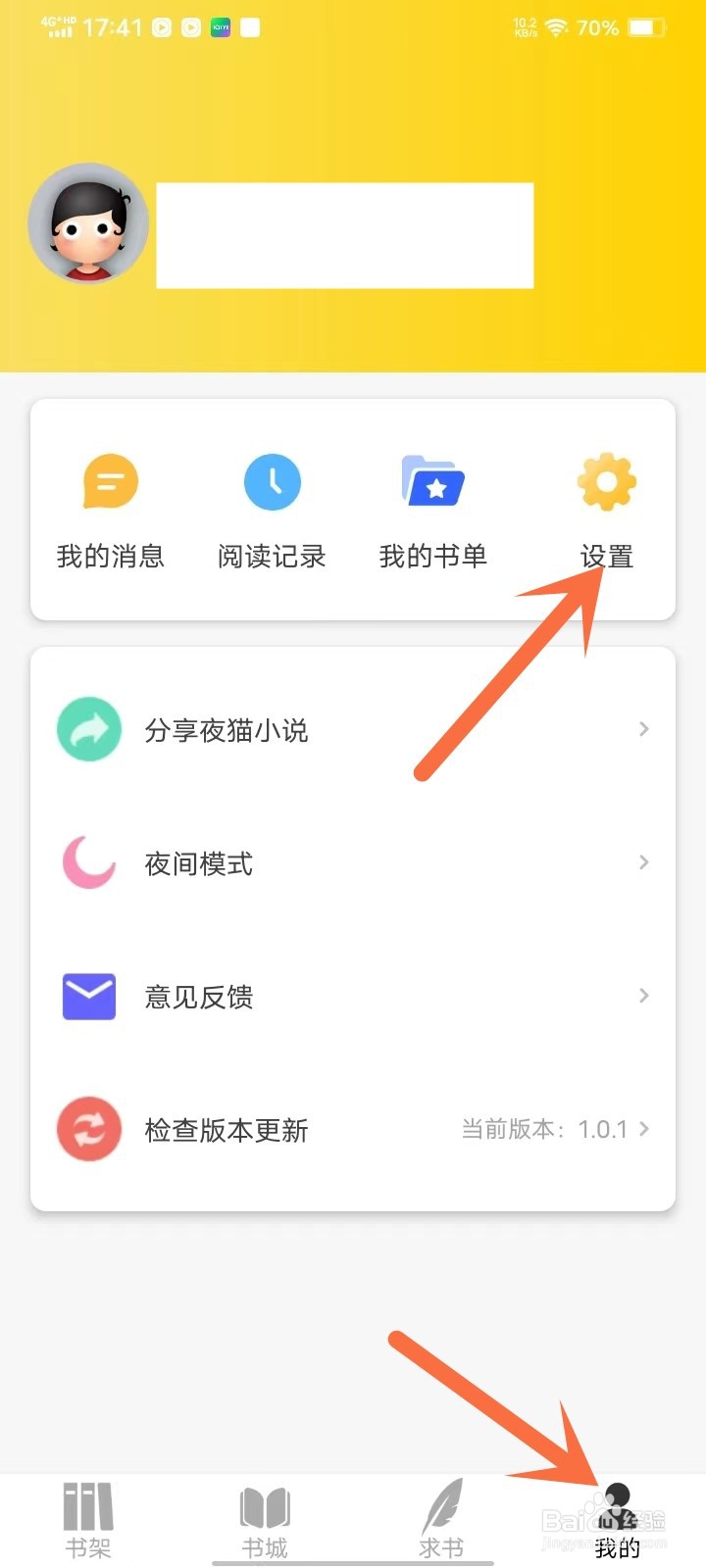Screen dimensions: 706x1568
Task: Click the 分享夜猫小说 share arrow icon
Action: coord(88,729)
